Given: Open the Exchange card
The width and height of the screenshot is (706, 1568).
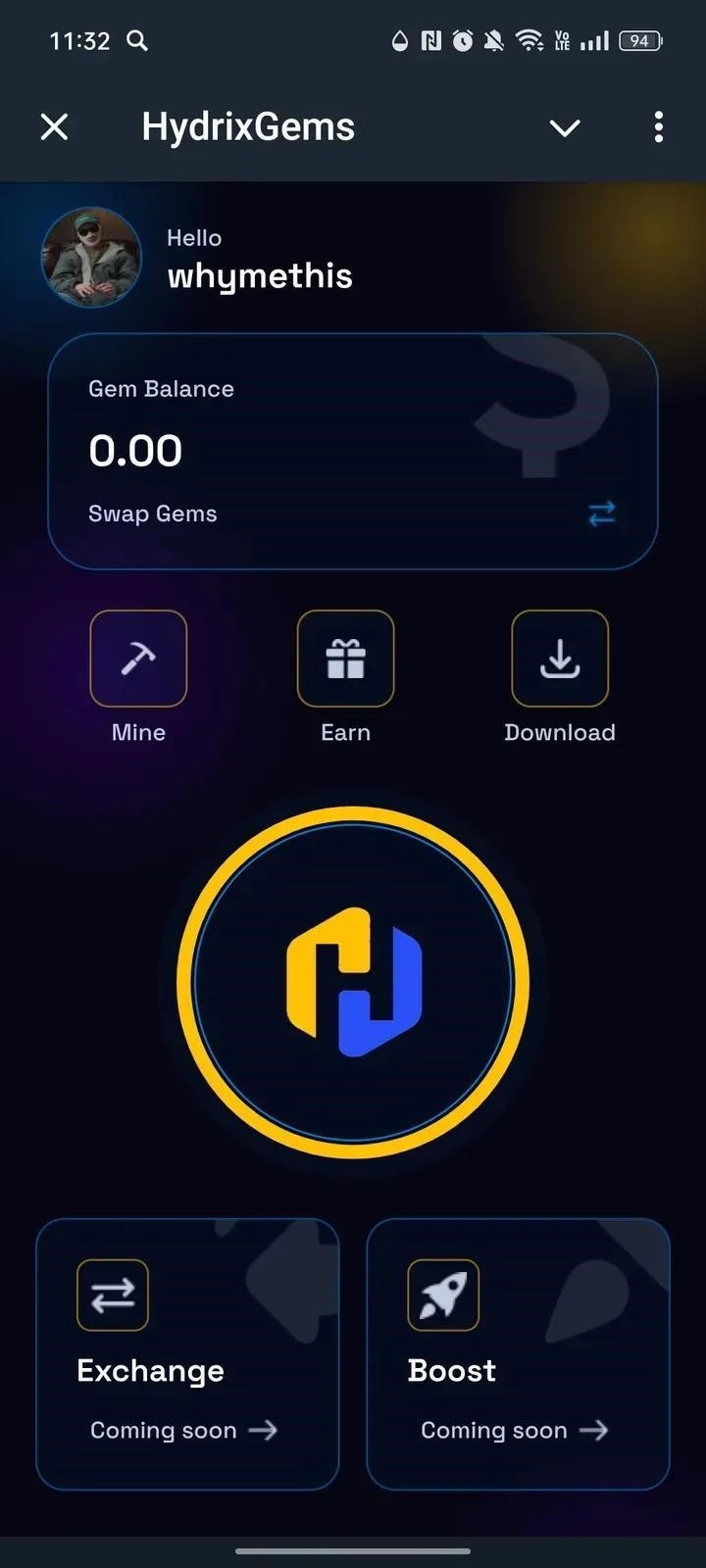Looking at the screenshot, I should [187, 1353].
